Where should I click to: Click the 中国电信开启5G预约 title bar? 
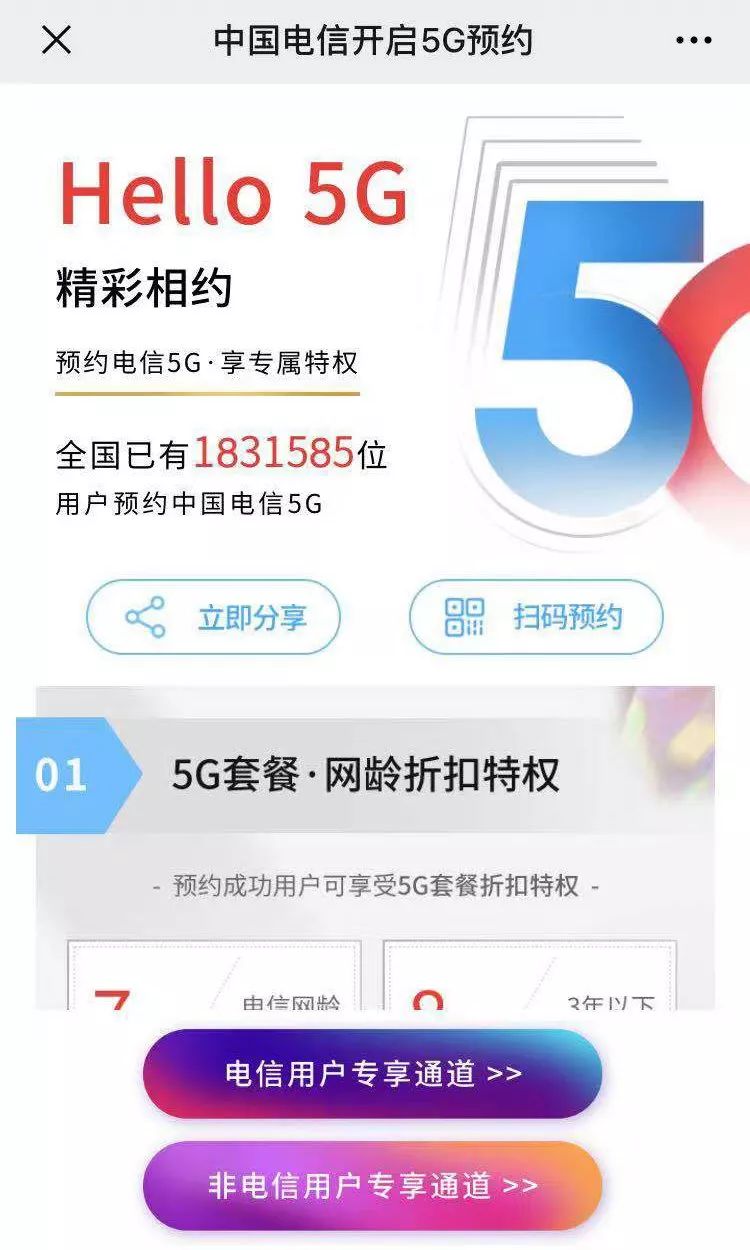pyautogui.click(x=375, y=40)
